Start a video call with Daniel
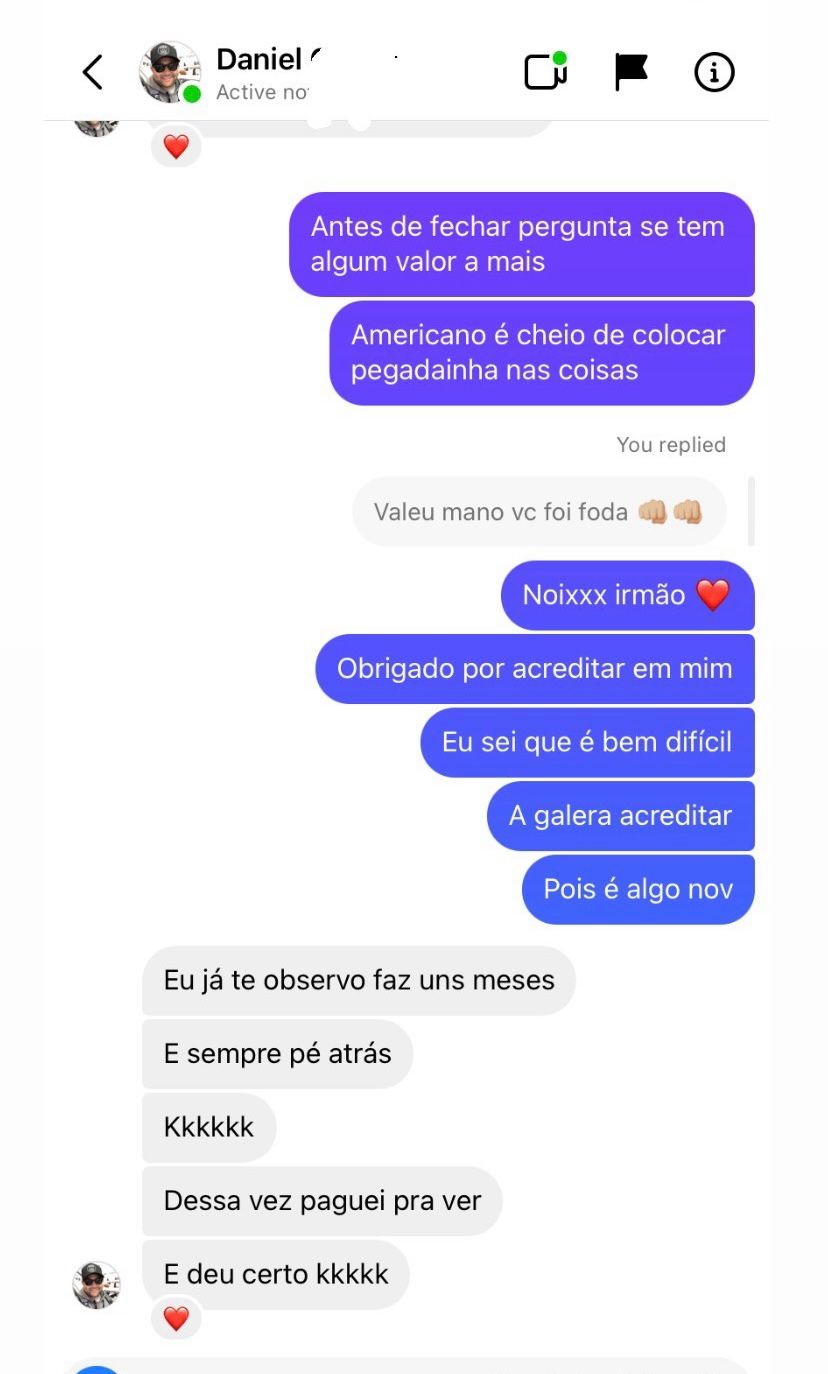The width and height of the screenshot is (828, 1374). (x=546, y=72)
